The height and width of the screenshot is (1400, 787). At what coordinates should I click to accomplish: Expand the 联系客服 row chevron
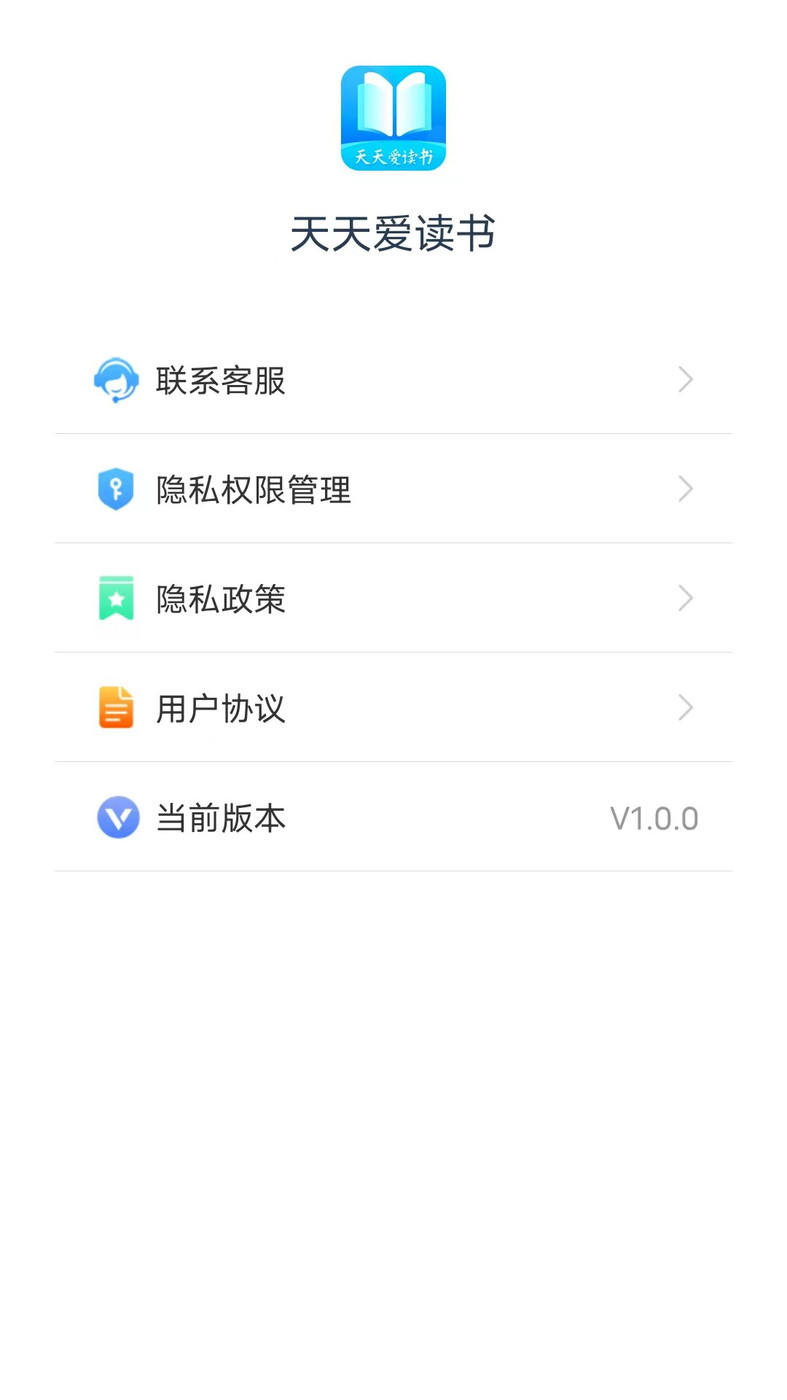tap(684, 380)
